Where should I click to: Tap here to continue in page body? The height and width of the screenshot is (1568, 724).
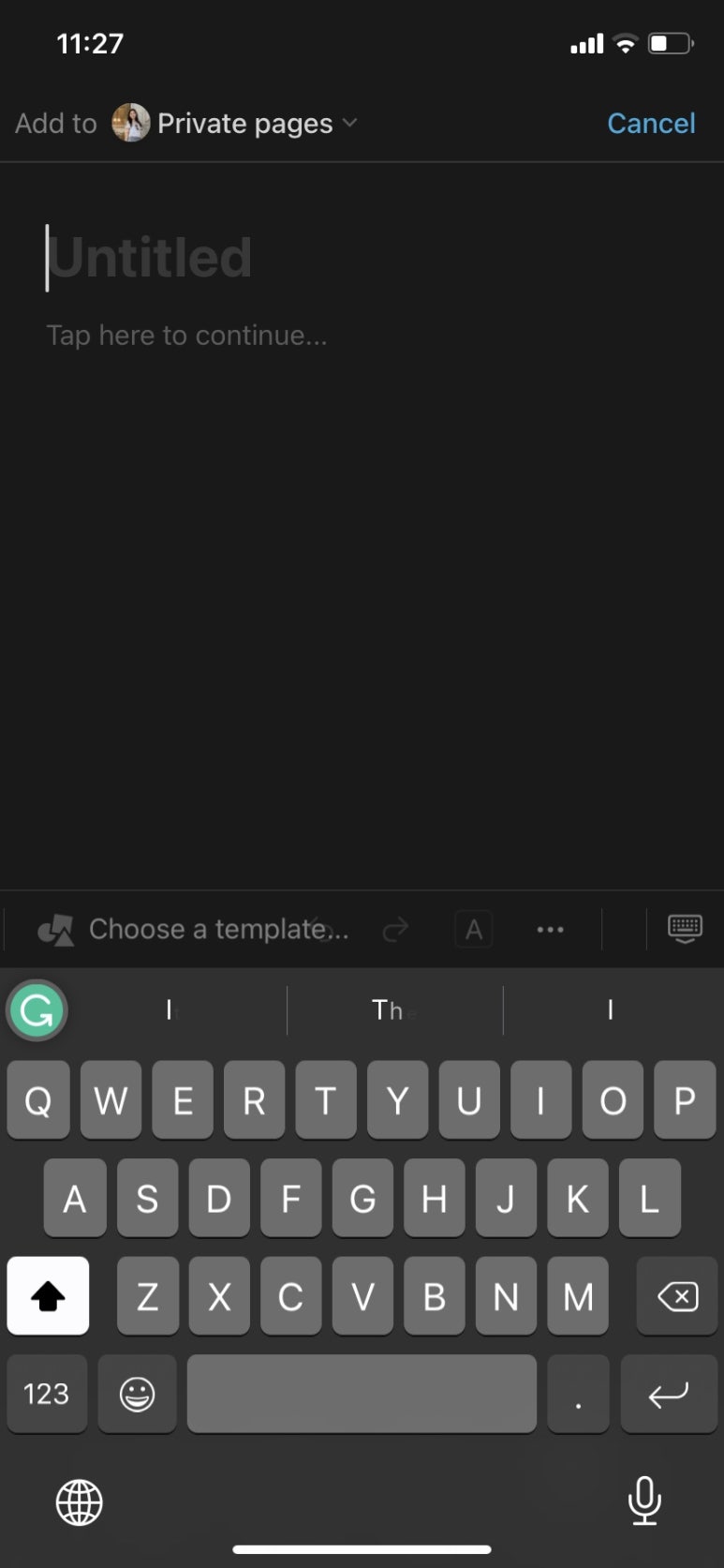186,335
